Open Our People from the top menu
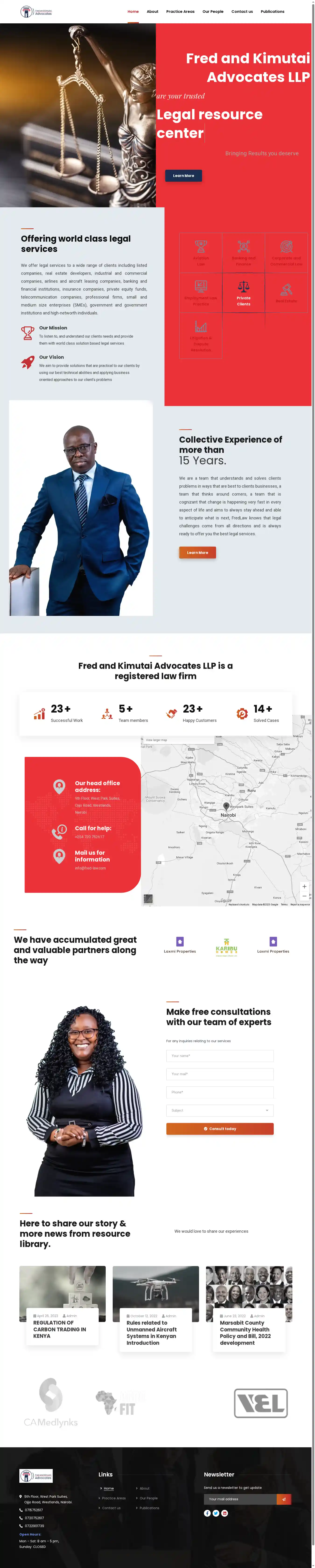The image size is (315, 1568). point(212,12)
